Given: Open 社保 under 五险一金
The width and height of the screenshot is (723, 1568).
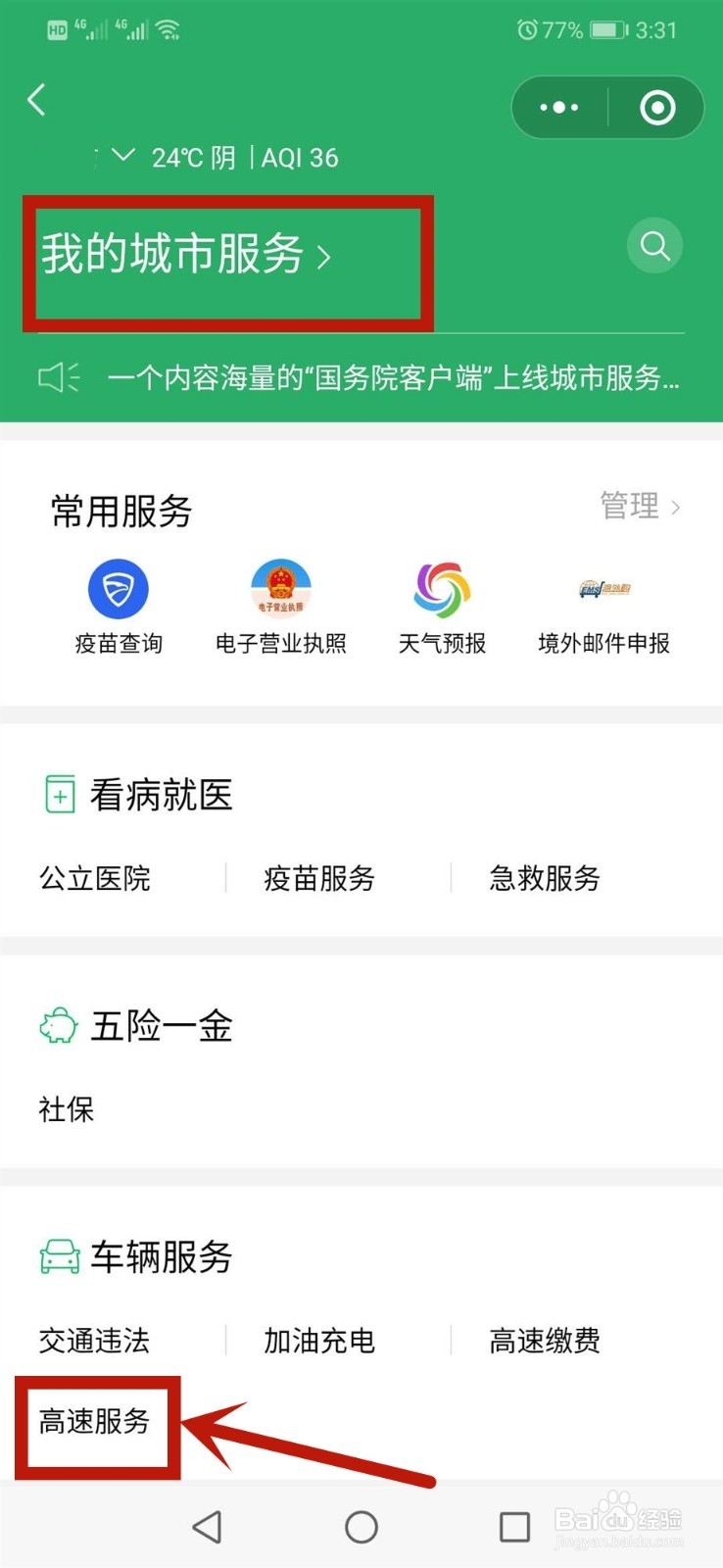Looking at the screenshot, I should coord(67,1109).
